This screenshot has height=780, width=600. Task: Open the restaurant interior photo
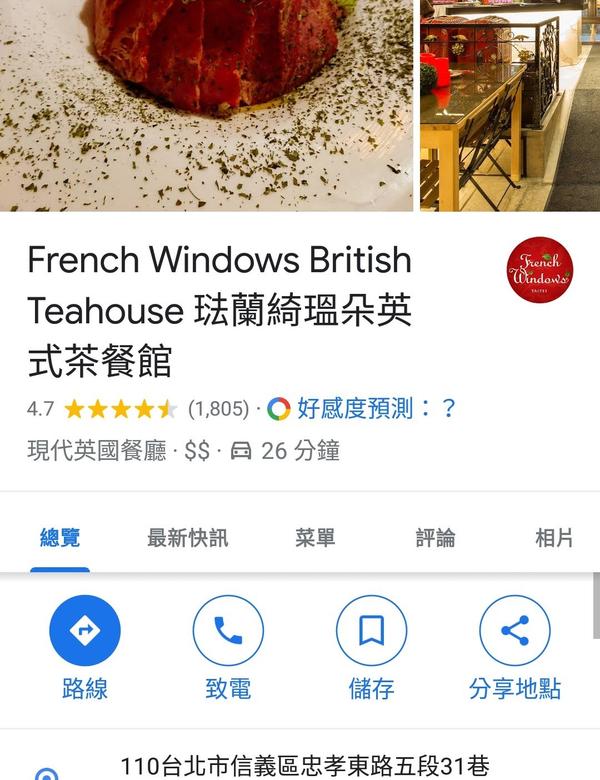pyautogui.click(x=508, y=105)
